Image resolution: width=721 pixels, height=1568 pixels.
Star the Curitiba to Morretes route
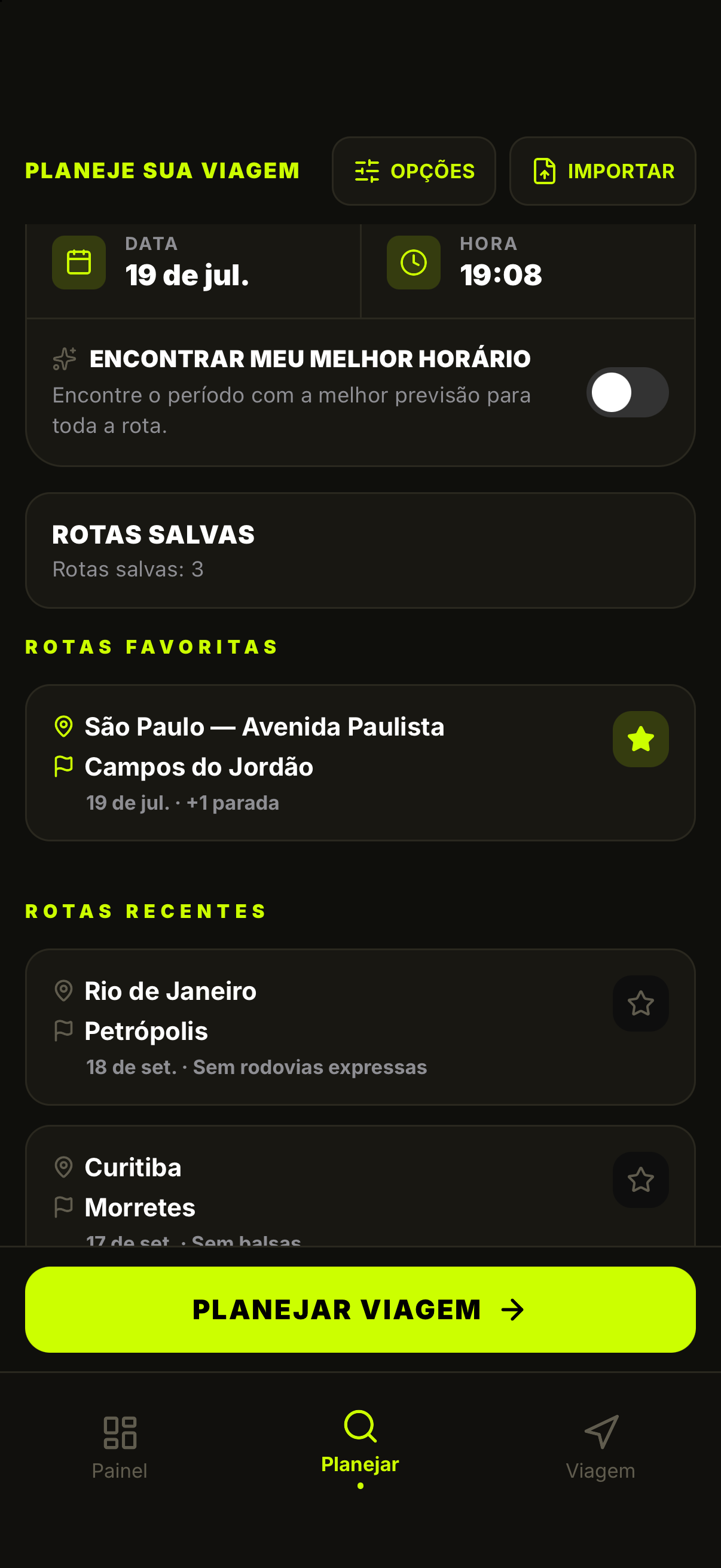(641, 1180)
